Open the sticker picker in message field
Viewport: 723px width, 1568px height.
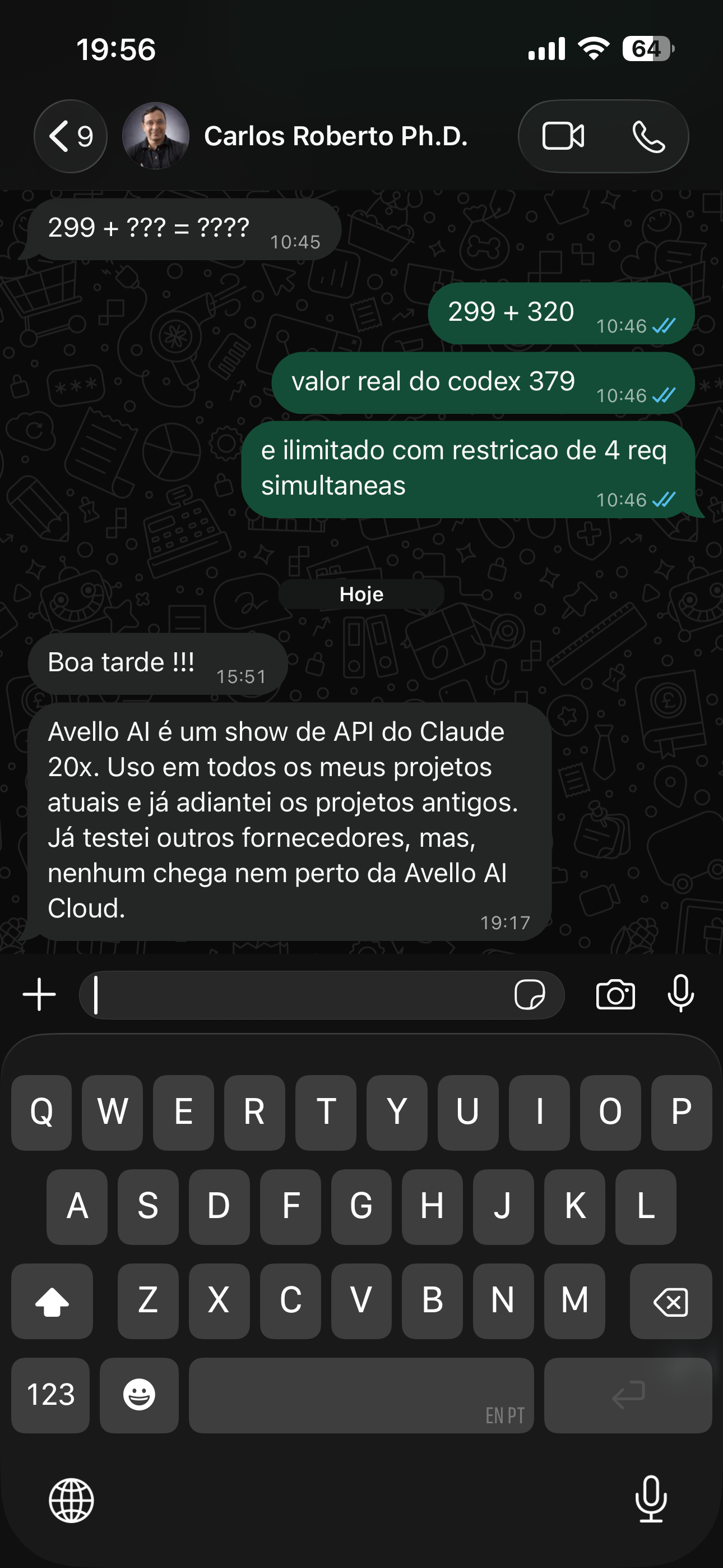(x=530, y=995)
